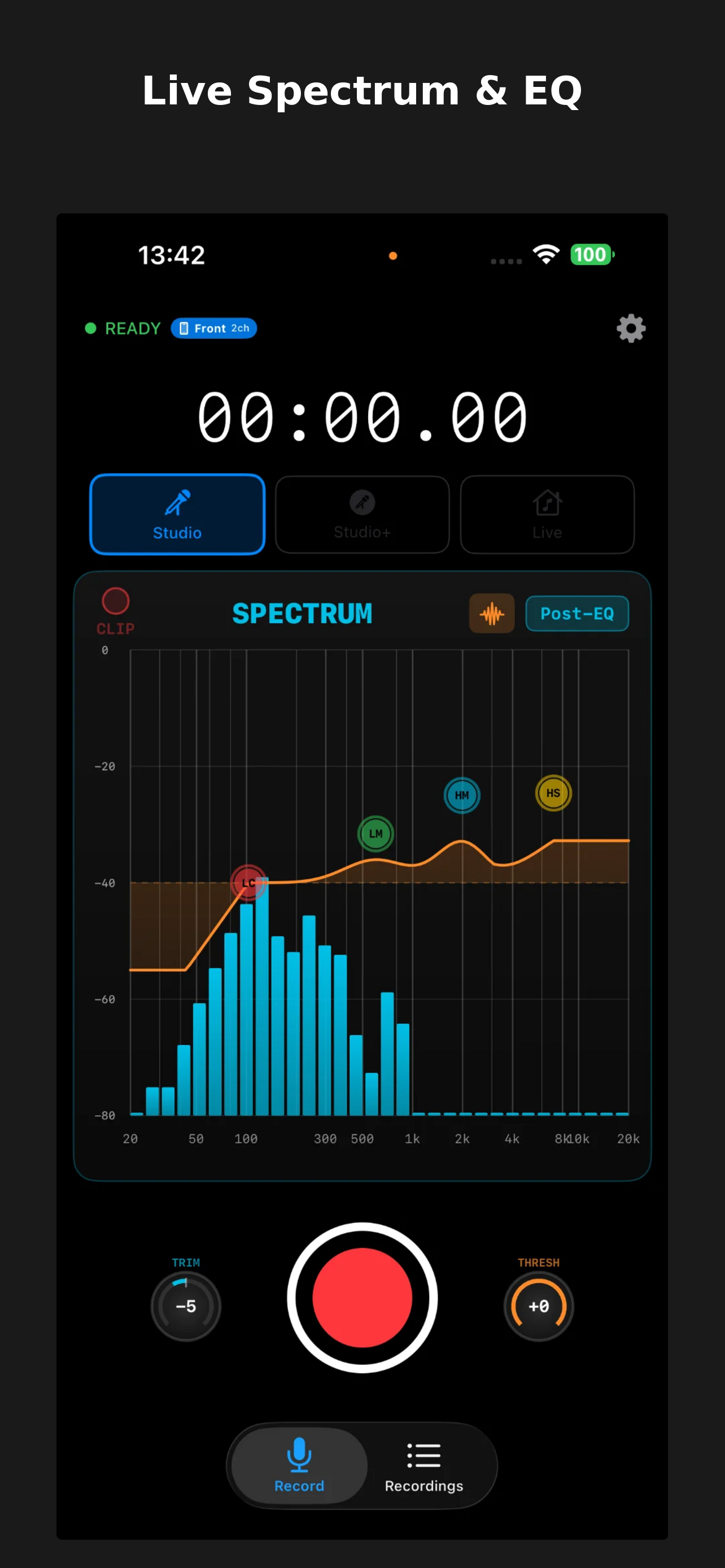Toggle the HS high-shelf EQ node
This screenshot has height=1568, width=725.
point(553,792)
